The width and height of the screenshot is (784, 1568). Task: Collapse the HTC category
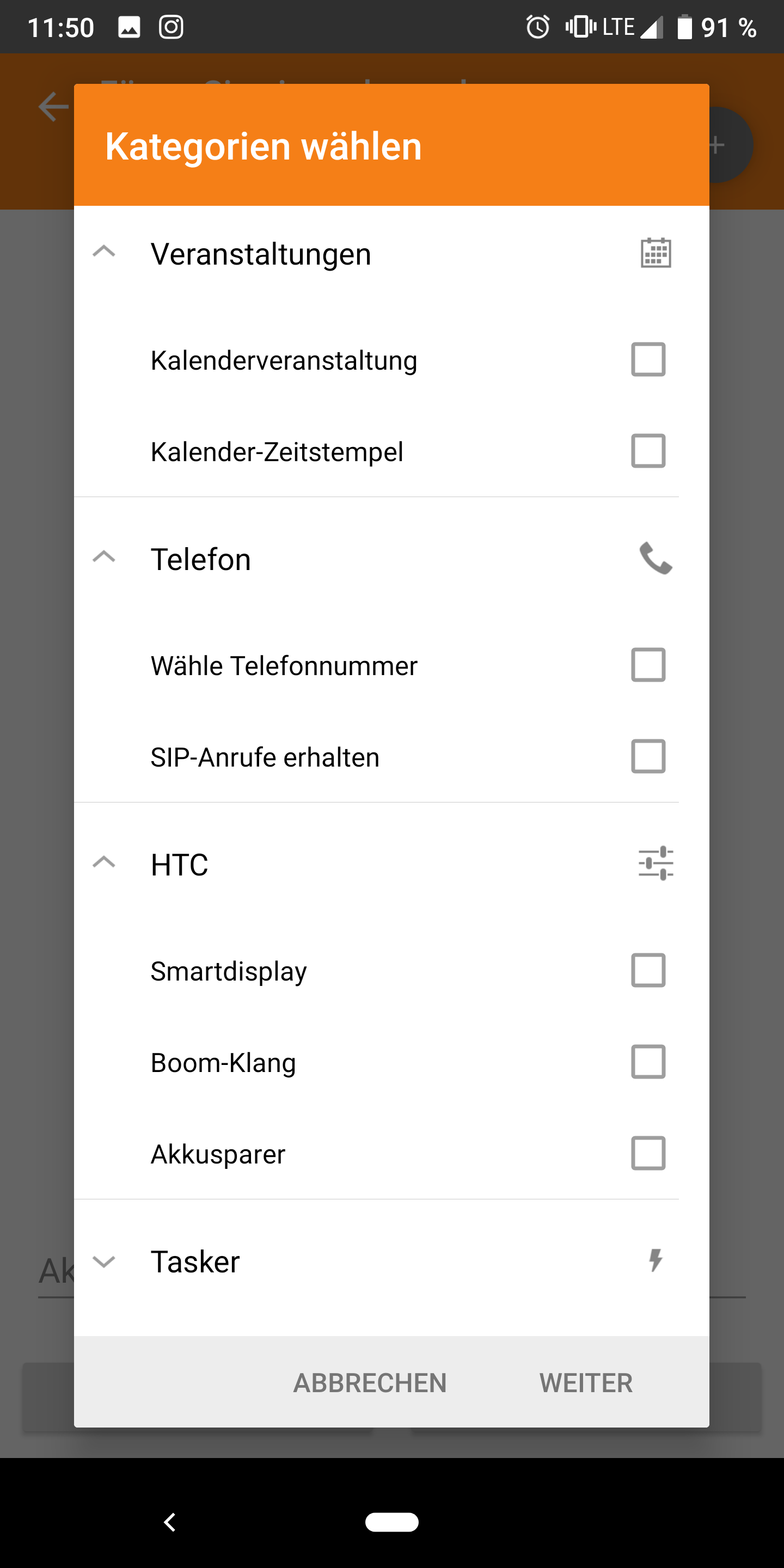(104, 863)
